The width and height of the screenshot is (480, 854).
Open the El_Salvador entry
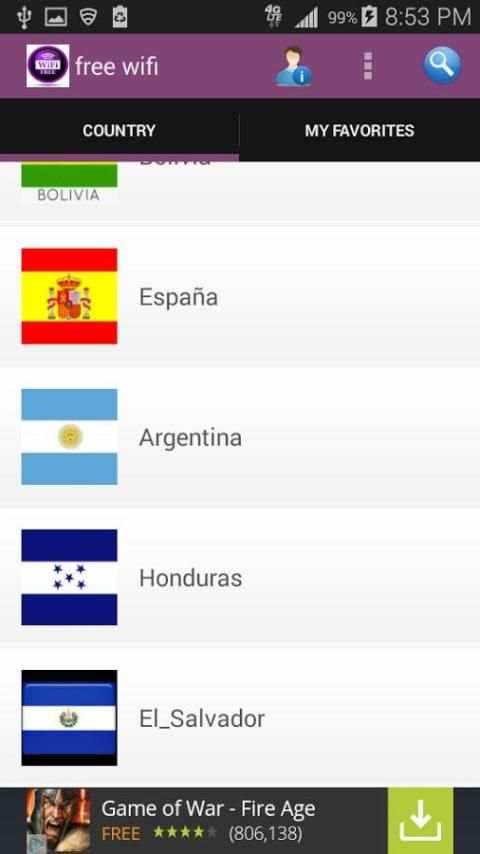coord(240,717)
